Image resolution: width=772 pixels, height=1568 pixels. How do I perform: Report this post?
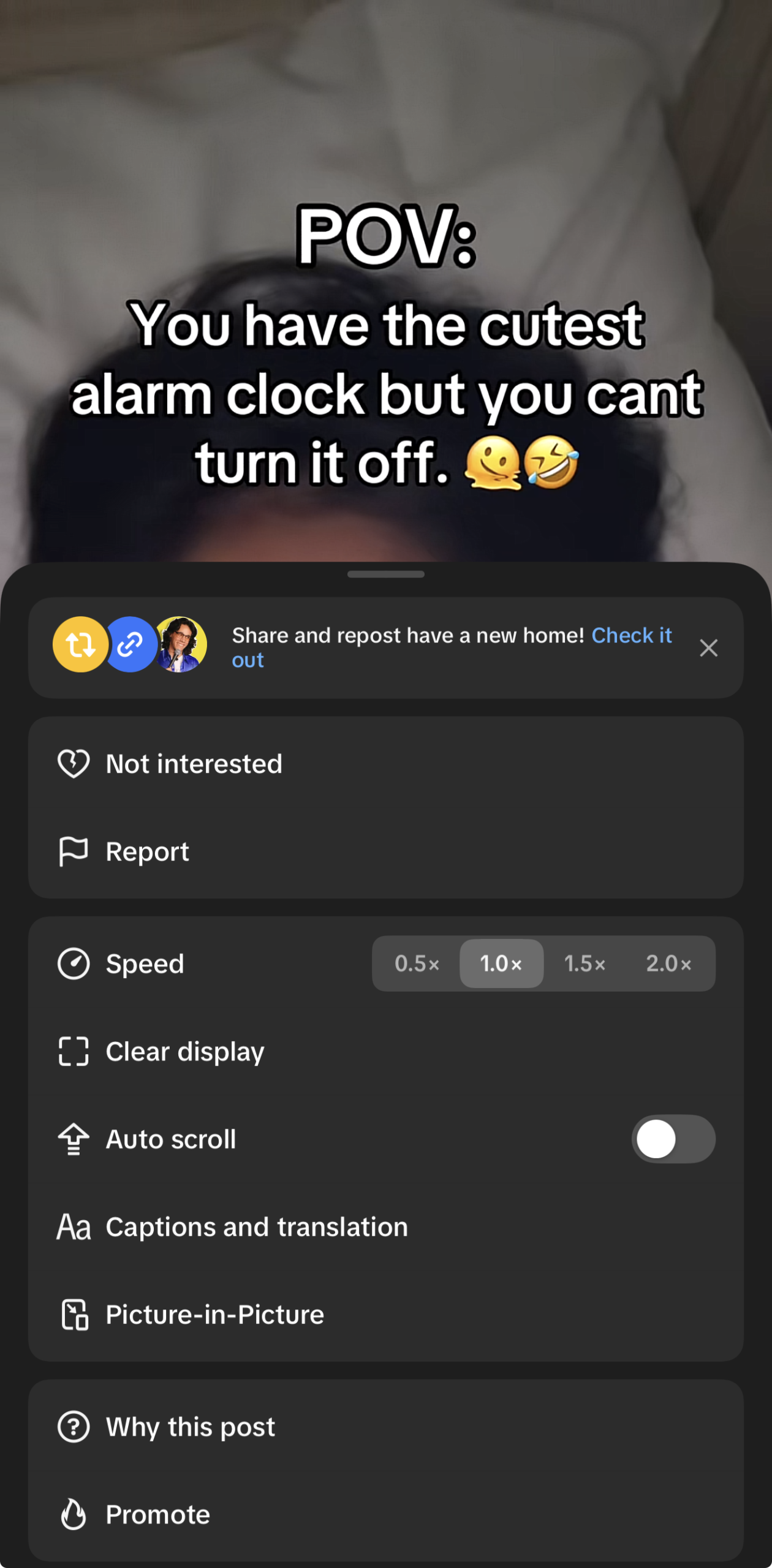click(147, 851)
